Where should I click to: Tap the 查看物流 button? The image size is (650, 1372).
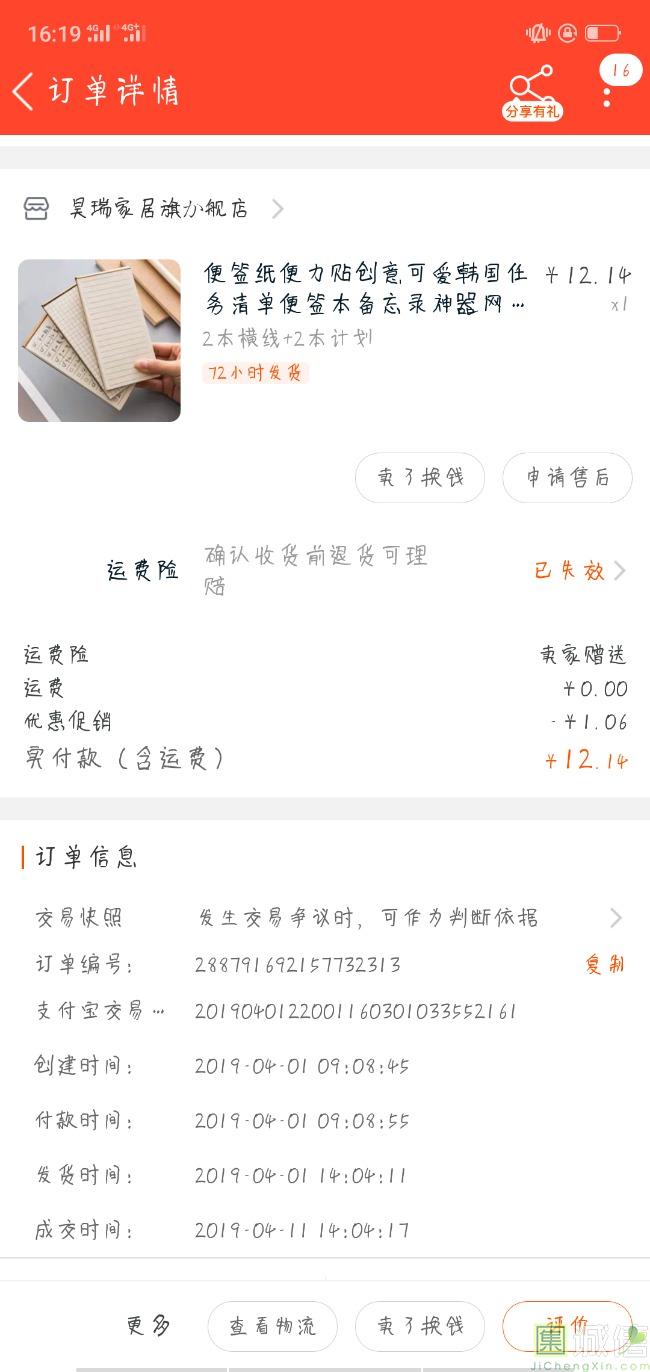coord(272,1326)
